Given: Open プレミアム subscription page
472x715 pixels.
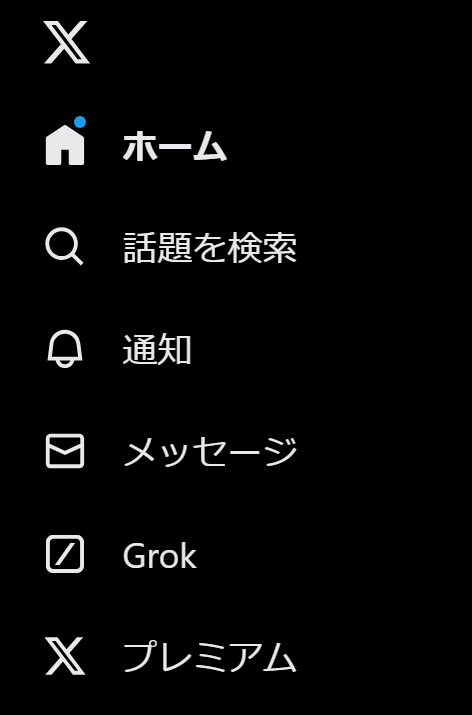Looking at the screenshot, I should [x=171, y=656].
